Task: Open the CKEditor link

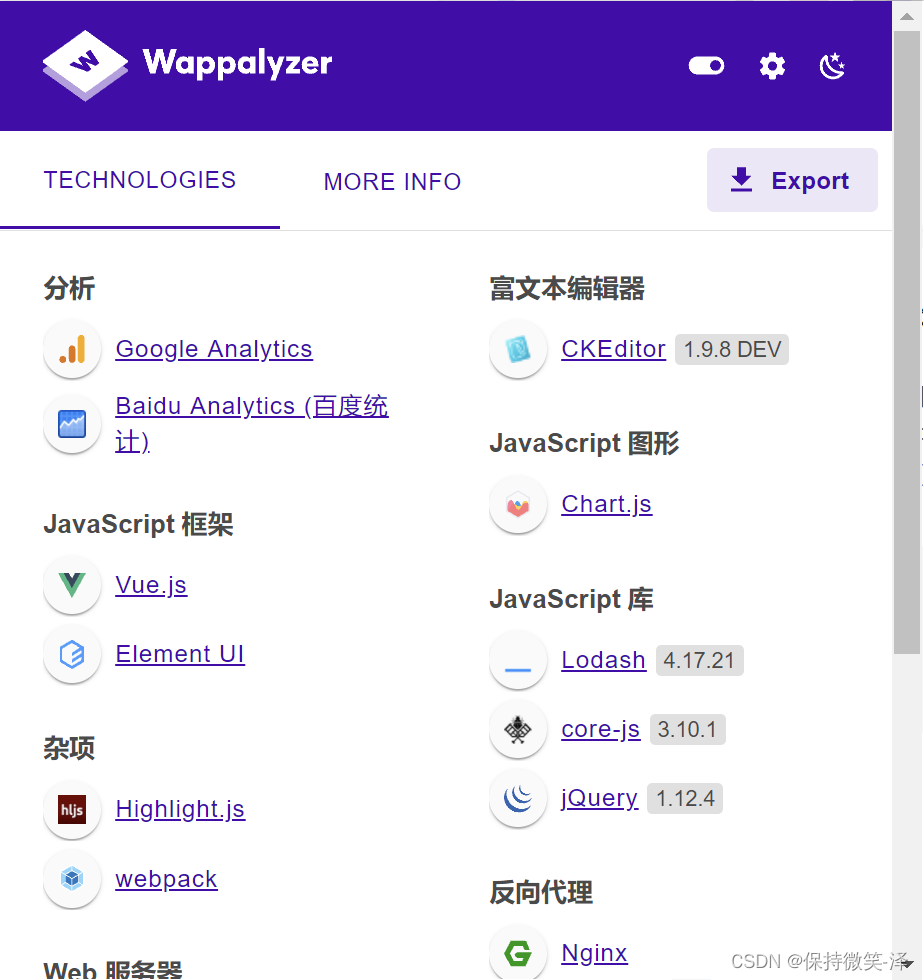Action: [613, 349]
